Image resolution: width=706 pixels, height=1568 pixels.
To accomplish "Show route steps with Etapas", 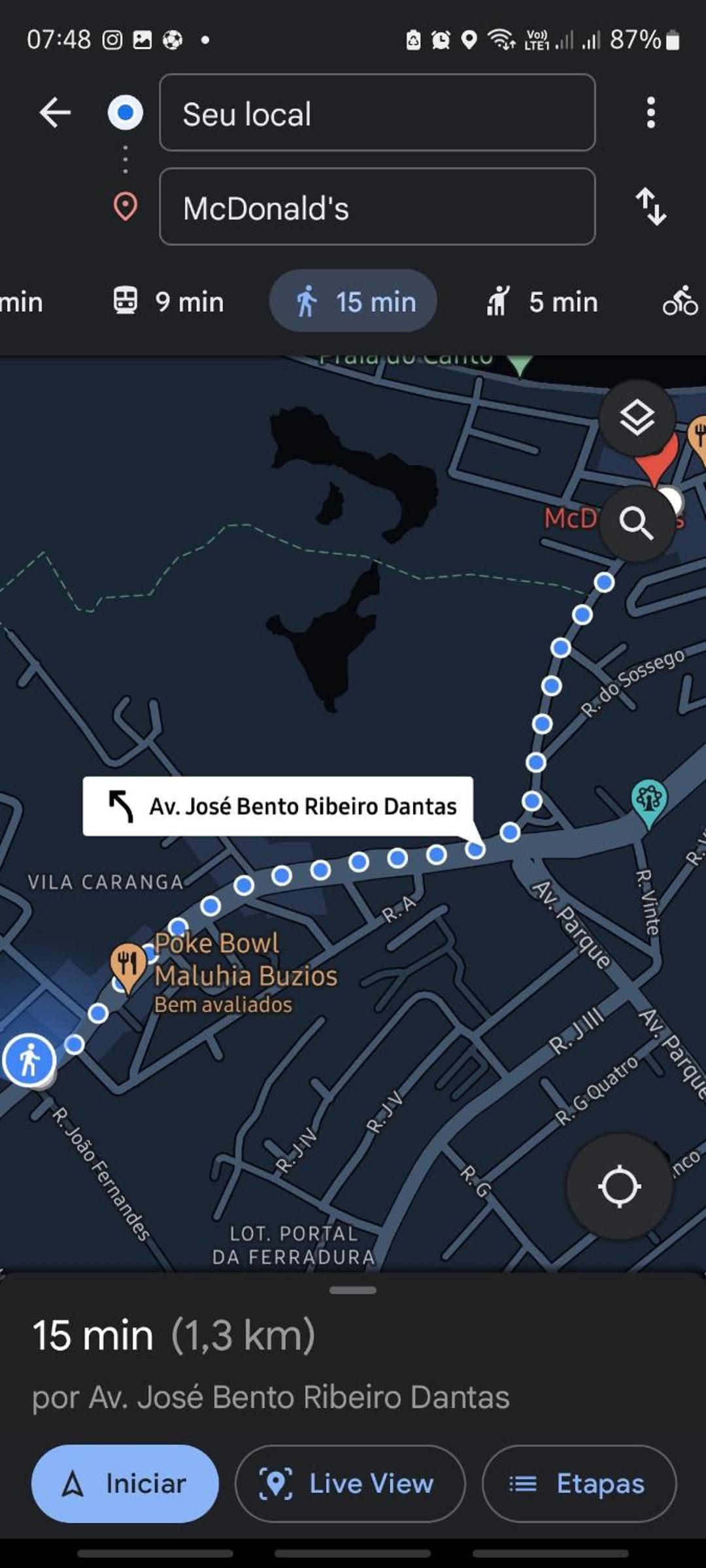I will coord(579,1484).
